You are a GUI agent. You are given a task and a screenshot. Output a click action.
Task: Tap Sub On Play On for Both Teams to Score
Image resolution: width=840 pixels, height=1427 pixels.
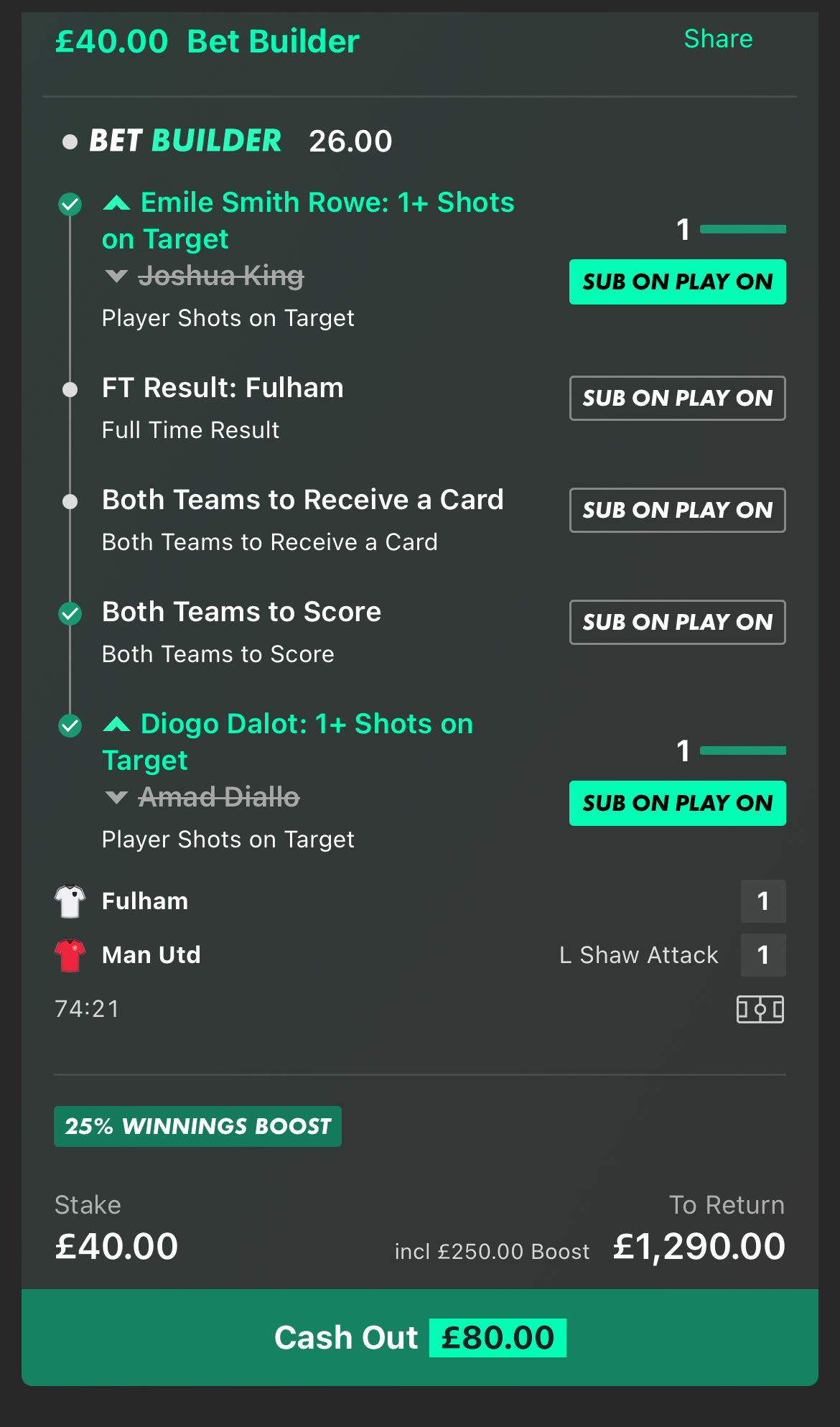(677, 622)
